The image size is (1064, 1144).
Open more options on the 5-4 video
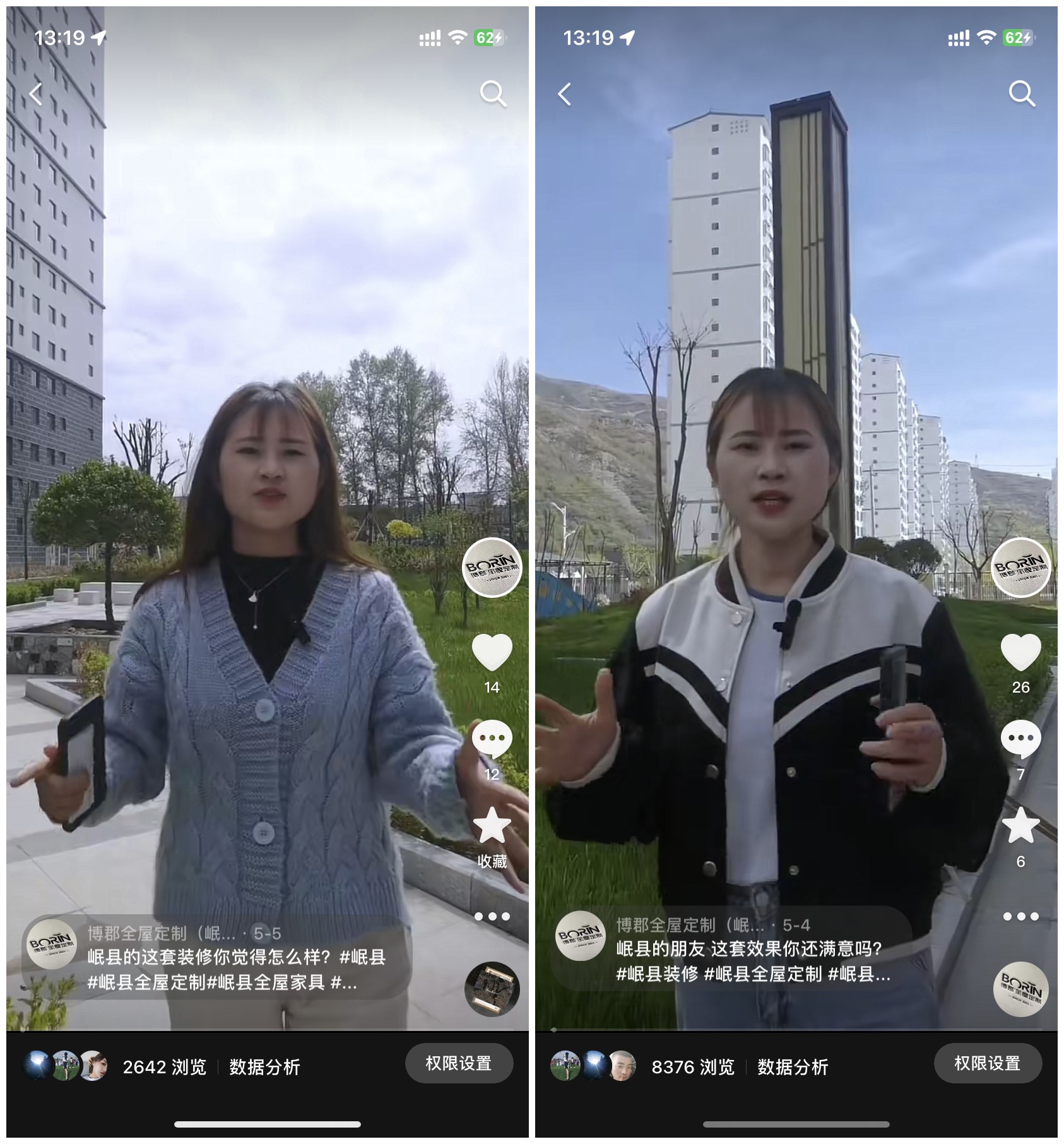[1020, 916]
